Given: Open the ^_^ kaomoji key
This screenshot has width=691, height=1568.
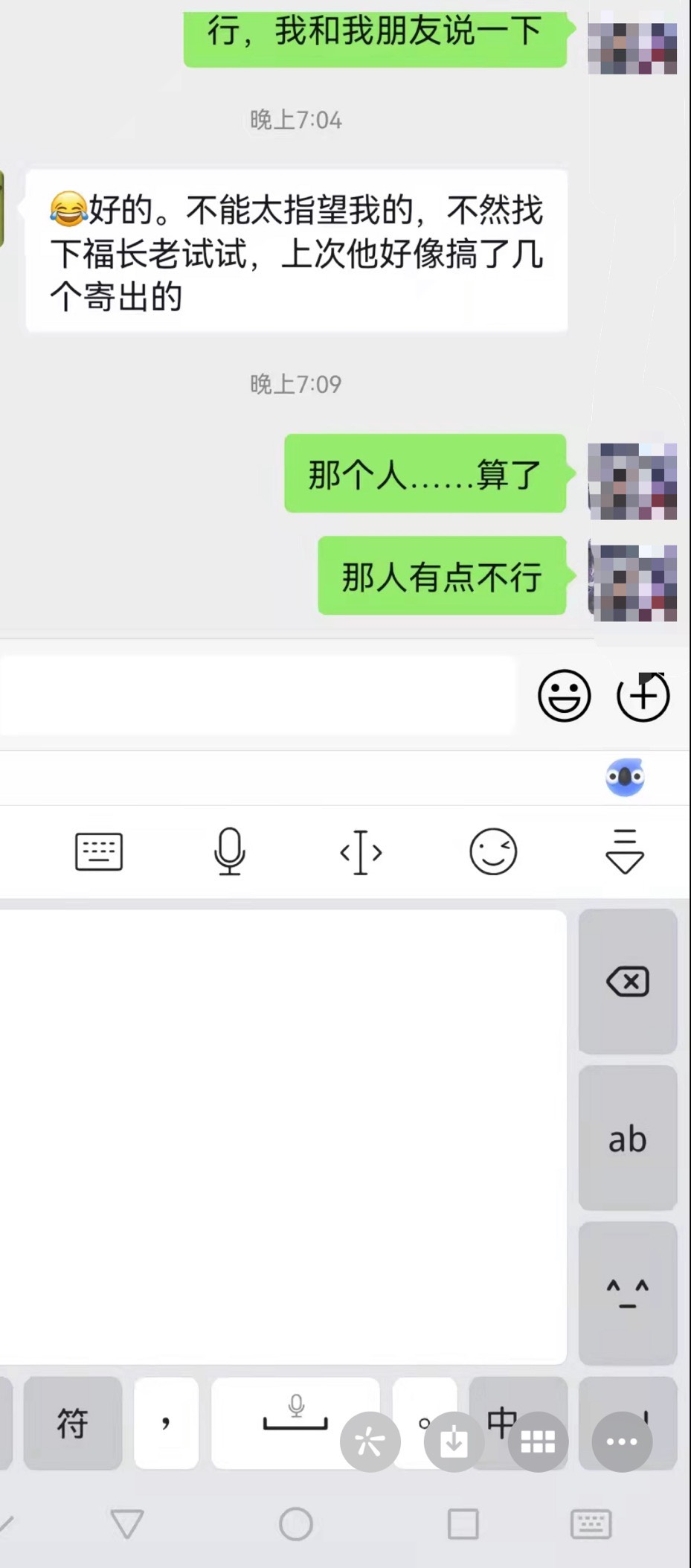Looking at the screenshot, I should coord(628,1293).
